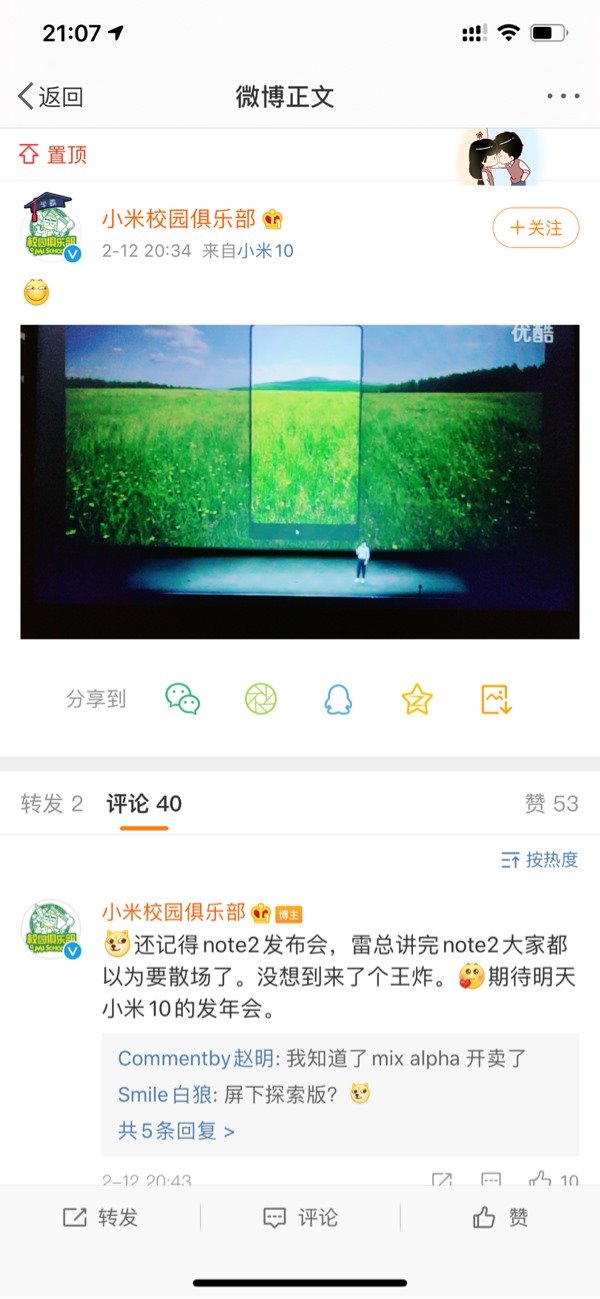
Task: Share post to Qzone star icon
Action: (416, 699)
